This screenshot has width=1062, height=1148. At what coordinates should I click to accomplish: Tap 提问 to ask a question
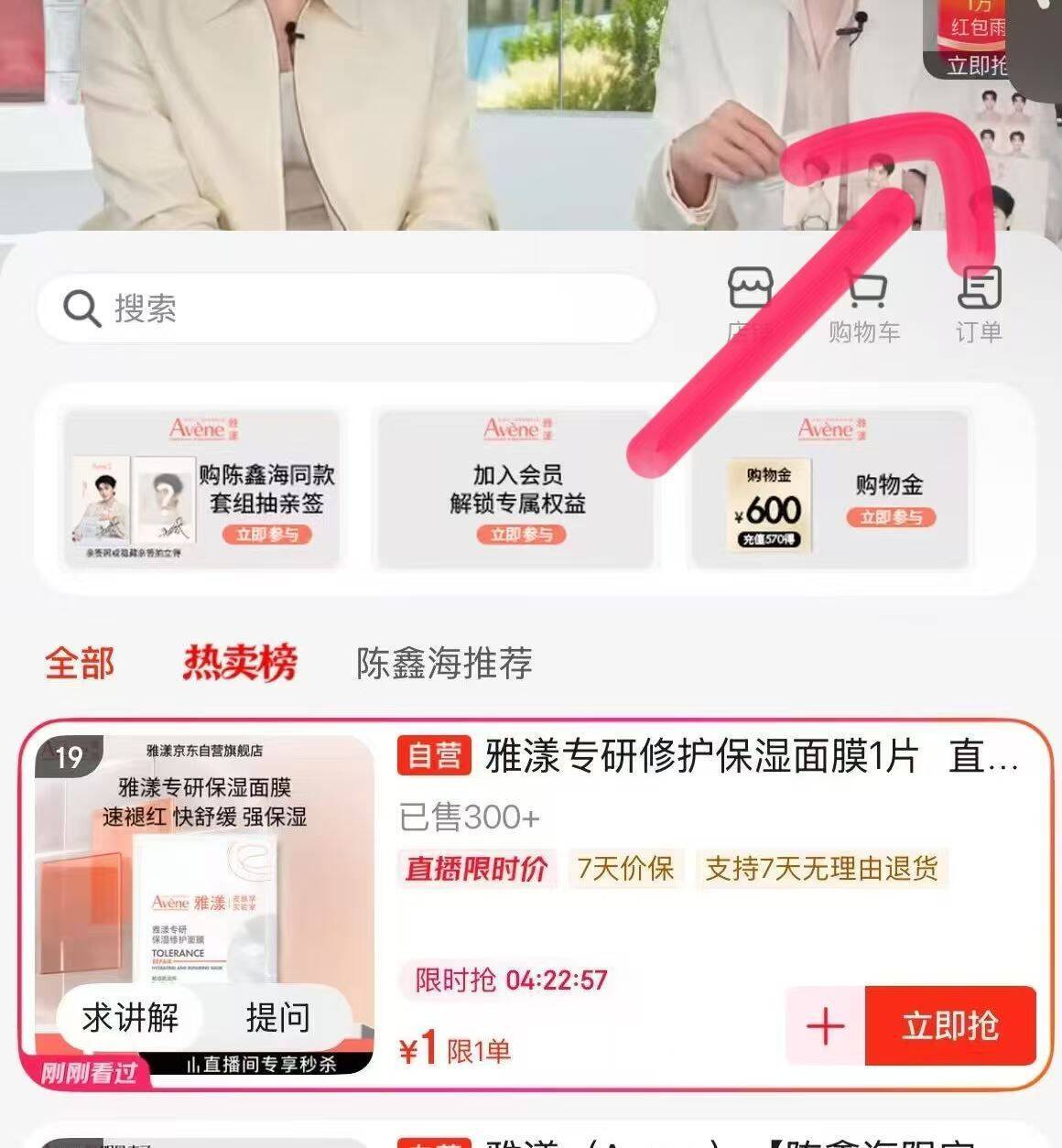click(x=278, y=1017)
